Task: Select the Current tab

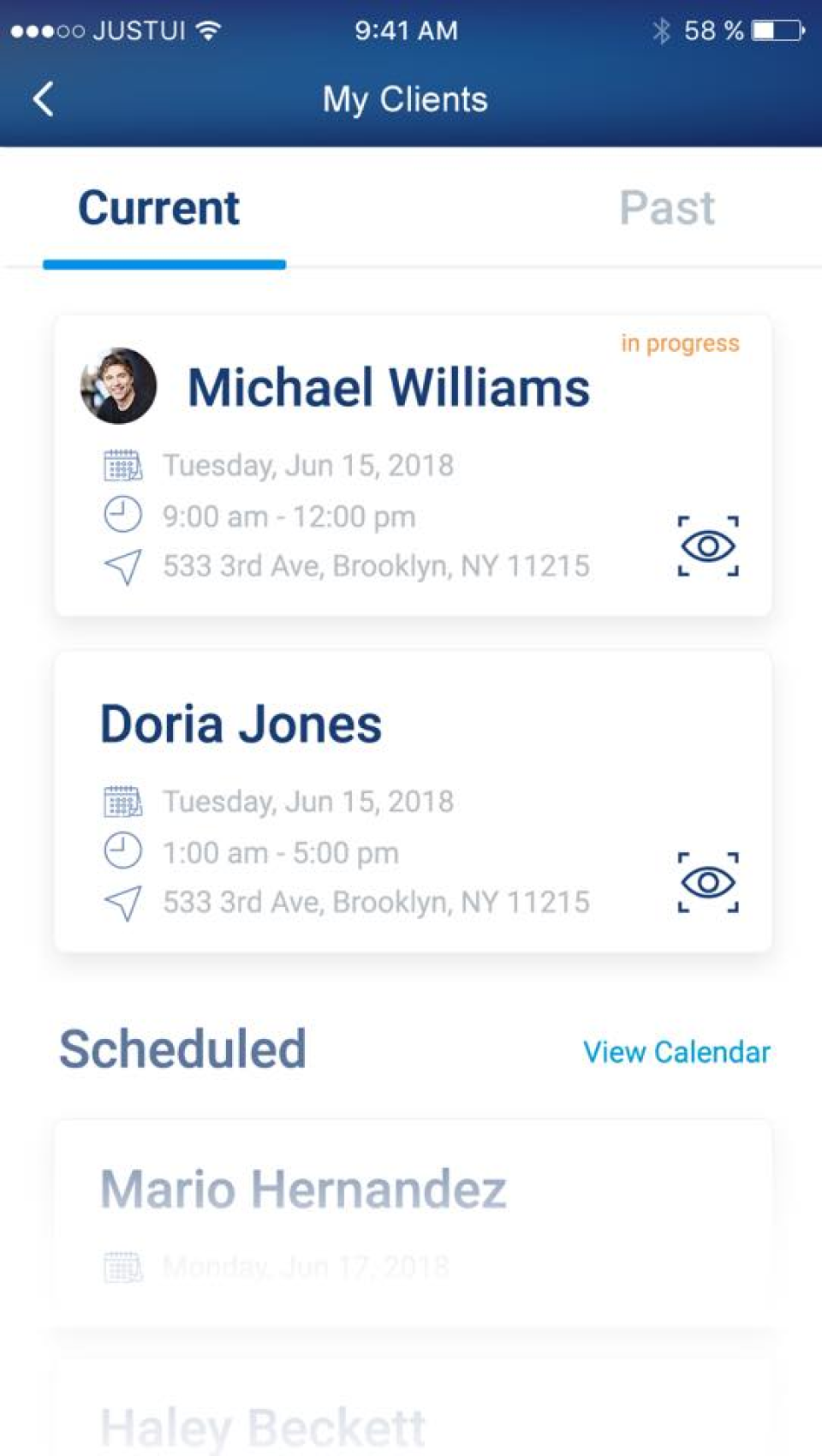Action: coord(159,208)
